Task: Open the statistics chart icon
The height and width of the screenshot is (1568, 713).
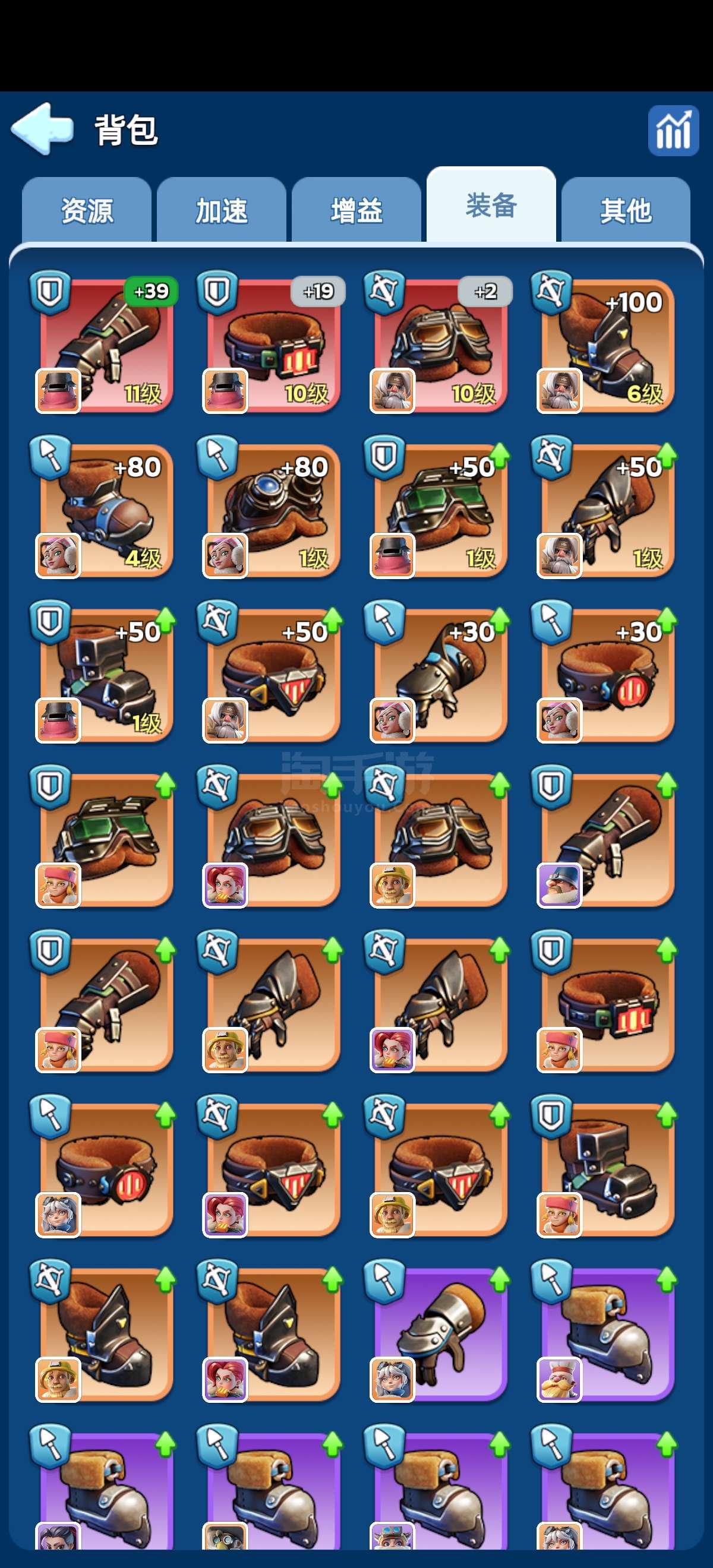Action: coord(673,130)
